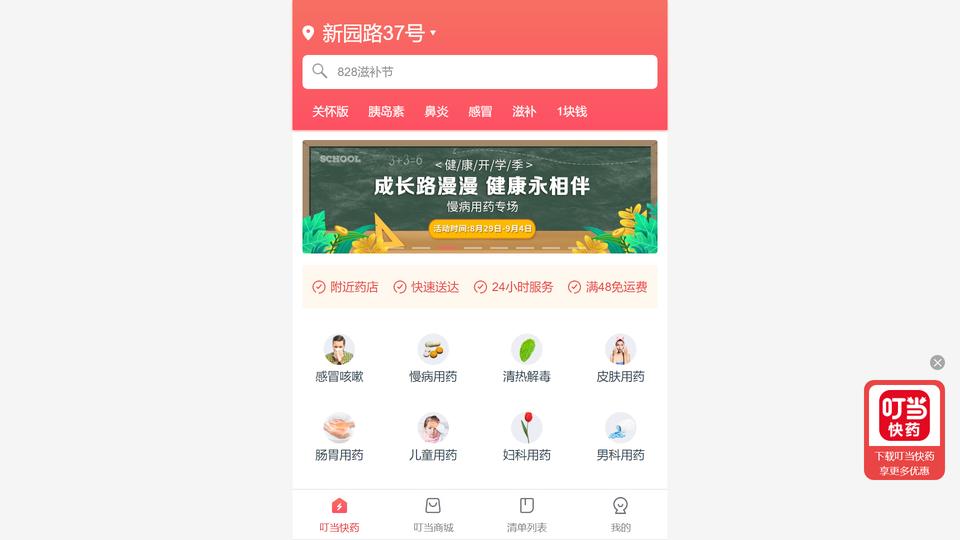Dismiss the 下载叮当快药 download popup
The width and height of the screenshot is (960, 540).
[937, 362]
